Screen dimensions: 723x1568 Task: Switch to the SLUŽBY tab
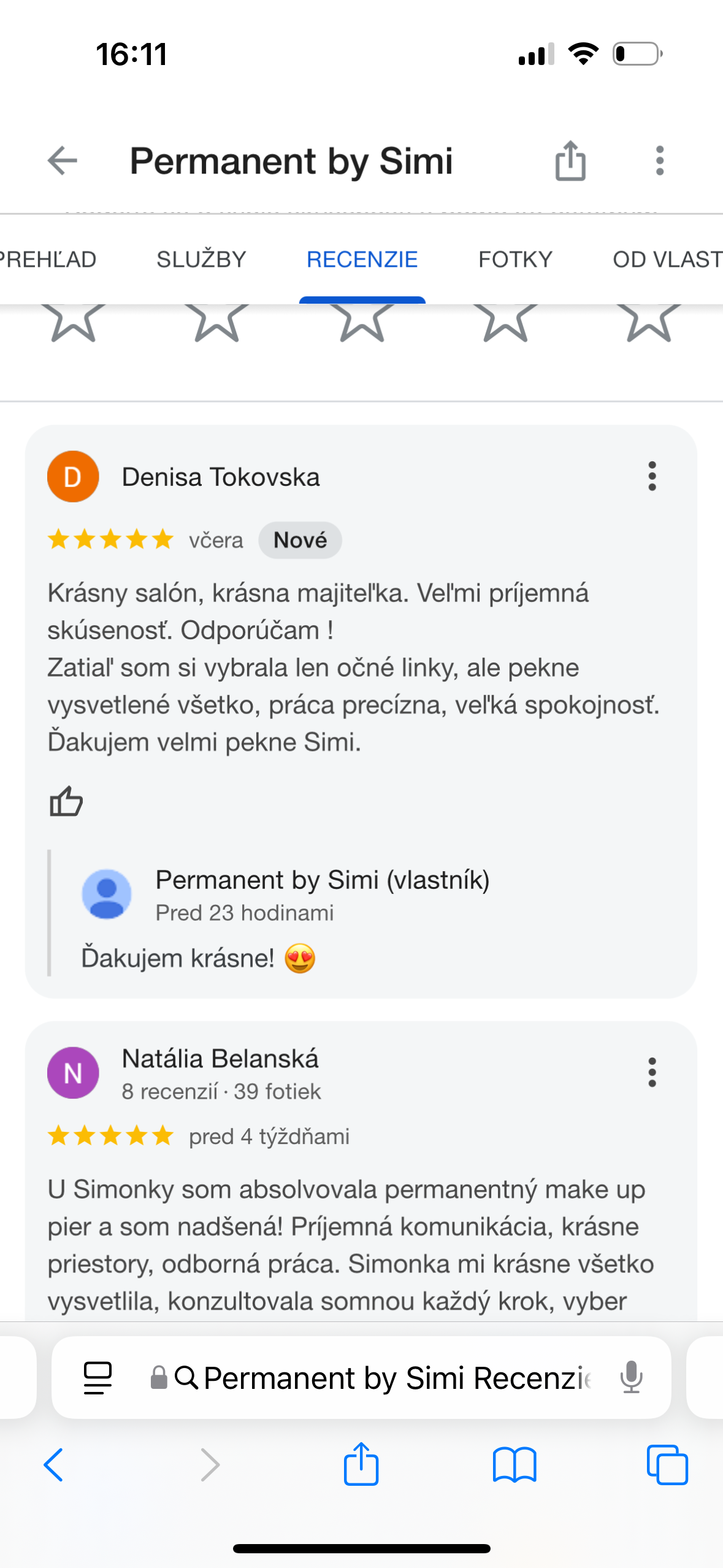201,259
